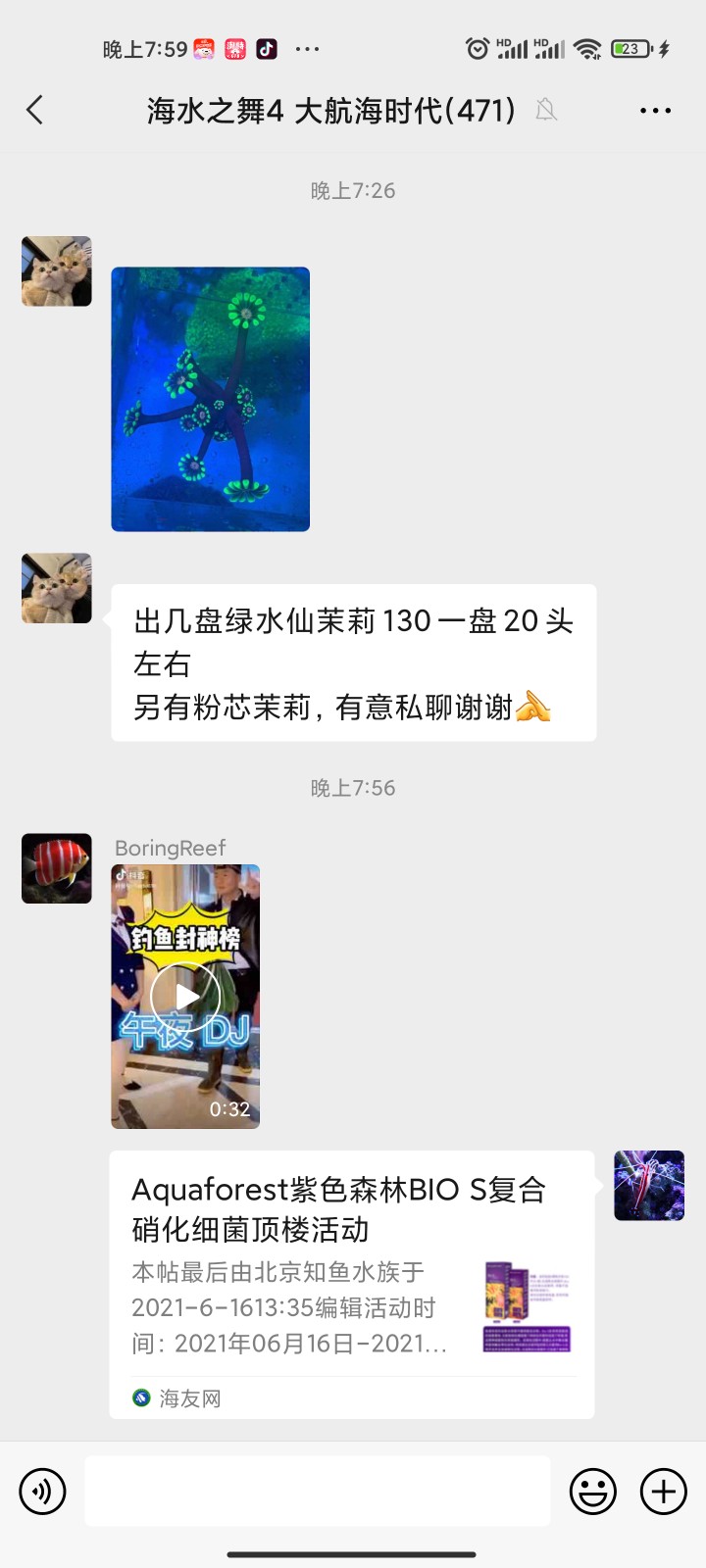This screenshot has height=1568, width=706.
Task: Play the 0:32 video from BoringReef
Action: pos(185,996)
